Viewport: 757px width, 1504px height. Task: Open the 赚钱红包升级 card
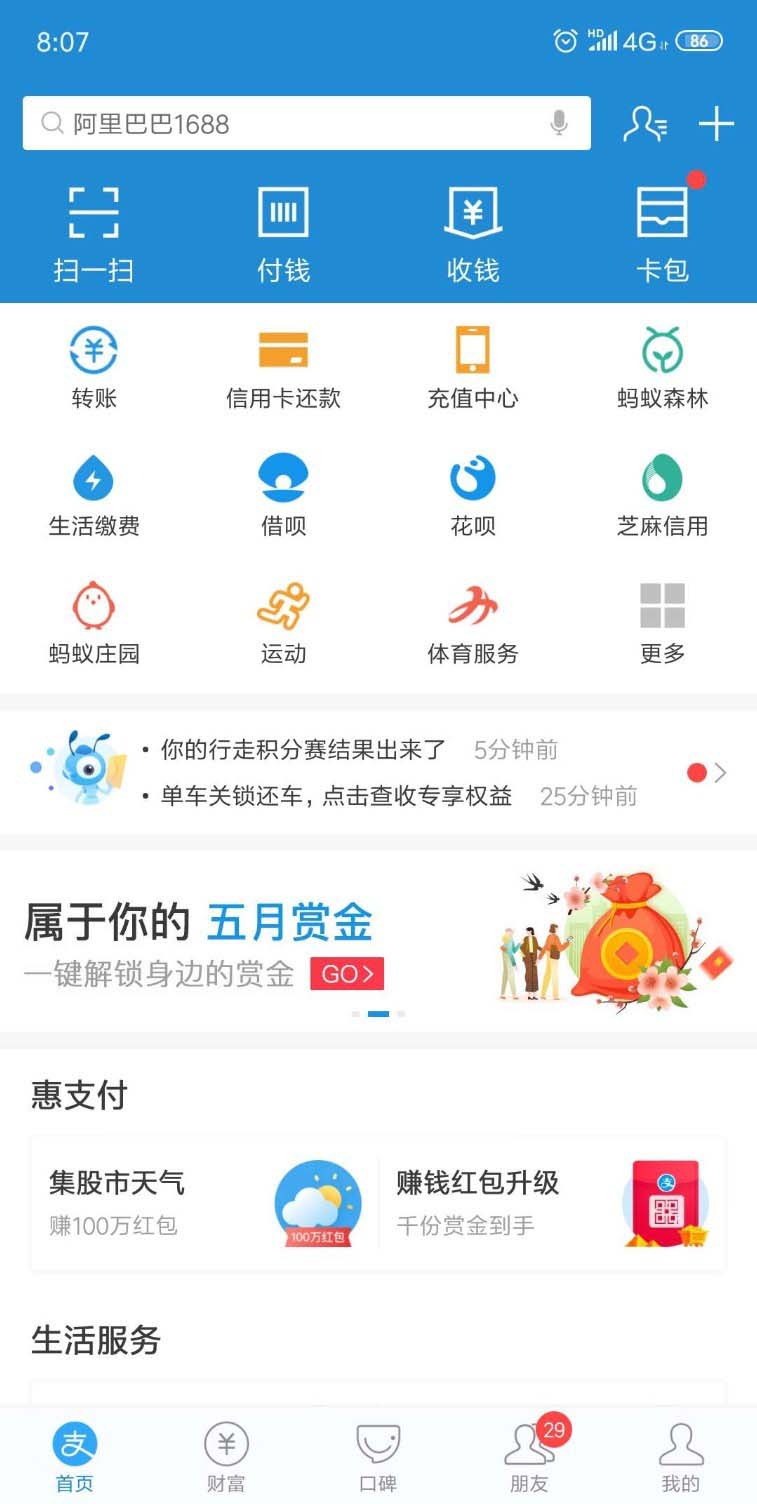pyautogui.click(x=551, y=1203)
